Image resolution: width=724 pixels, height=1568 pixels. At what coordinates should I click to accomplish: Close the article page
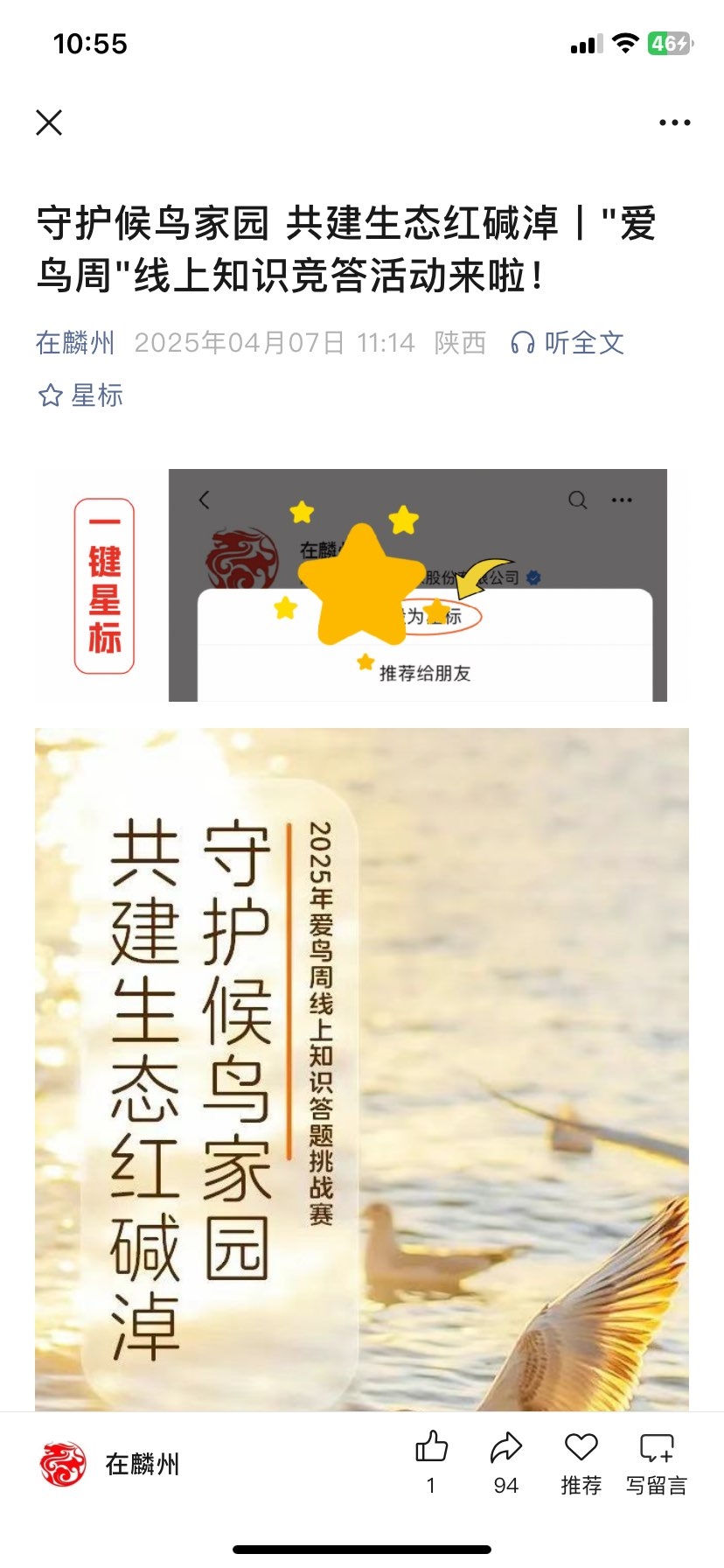coord(49,122)
